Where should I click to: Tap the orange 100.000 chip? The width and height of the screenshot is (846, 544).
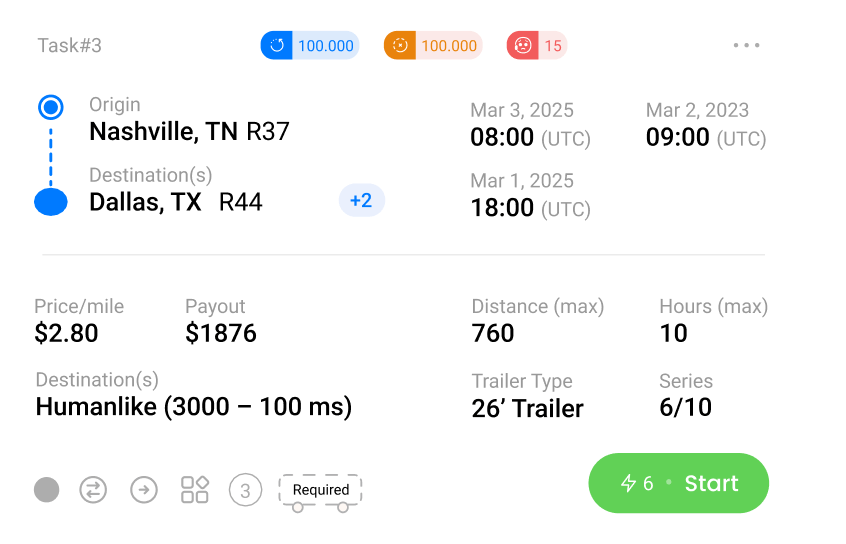(433, 45)
